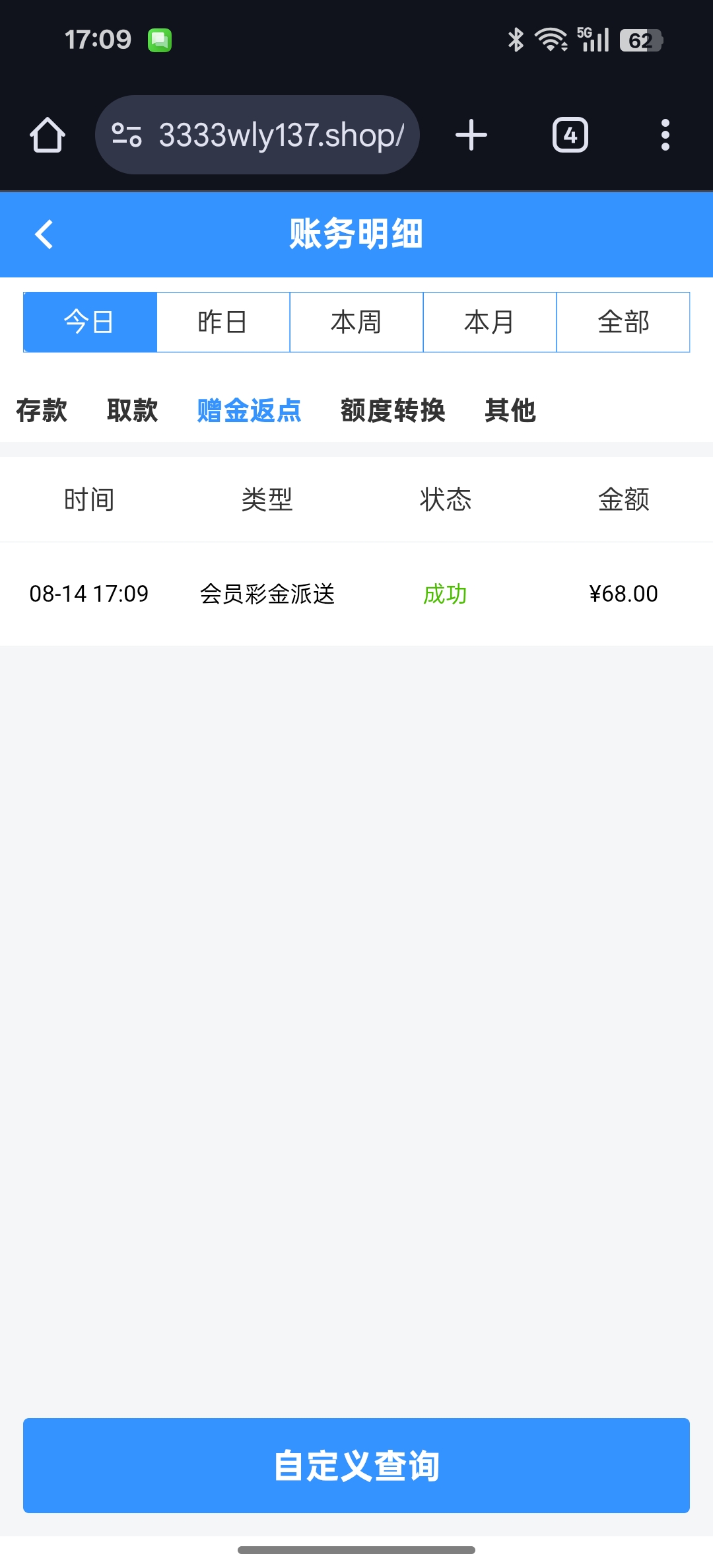Open a new browser tab
This screenshot has width=713, height=1568.
point(471,135)
